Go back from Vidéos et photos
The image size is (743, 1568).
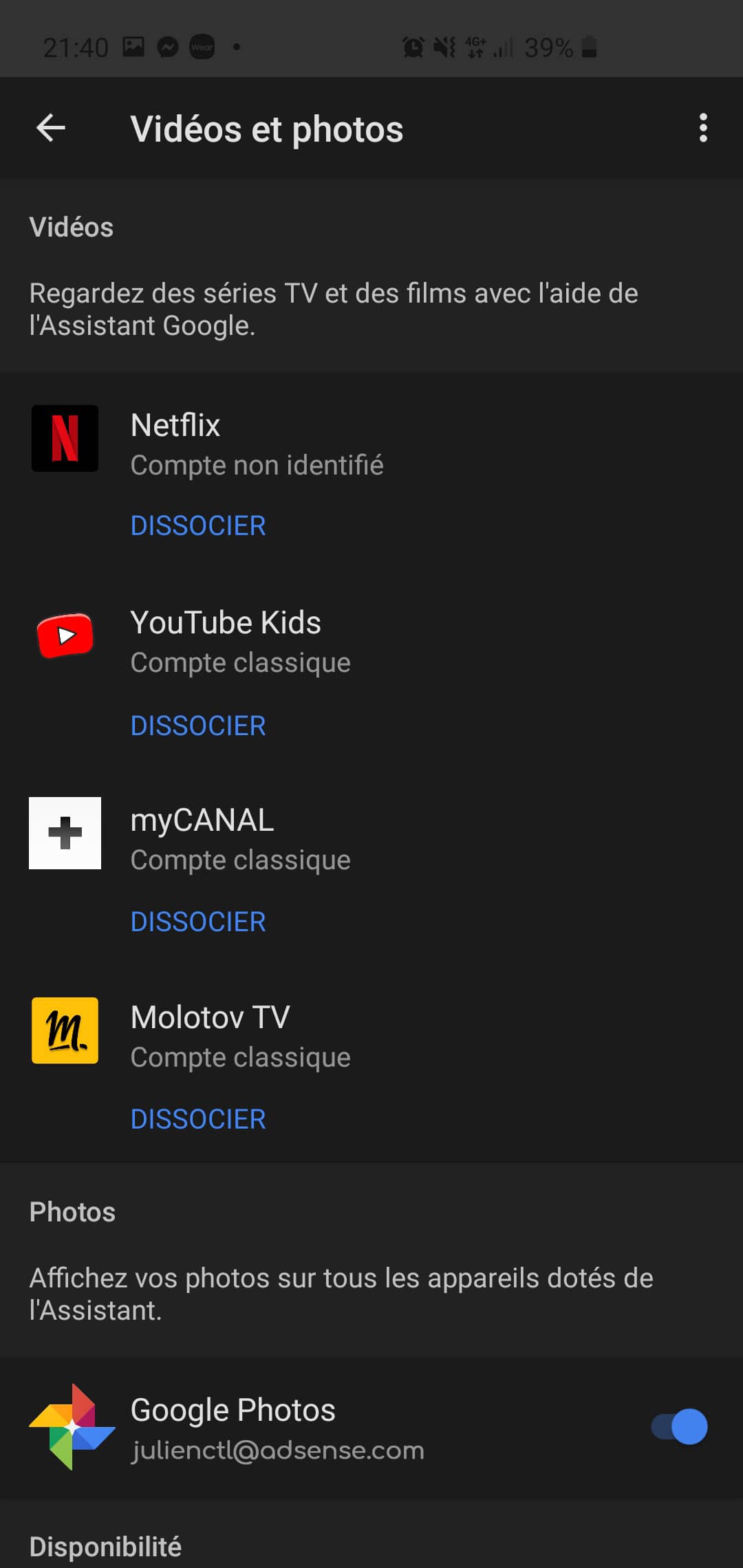coord(51,128)
